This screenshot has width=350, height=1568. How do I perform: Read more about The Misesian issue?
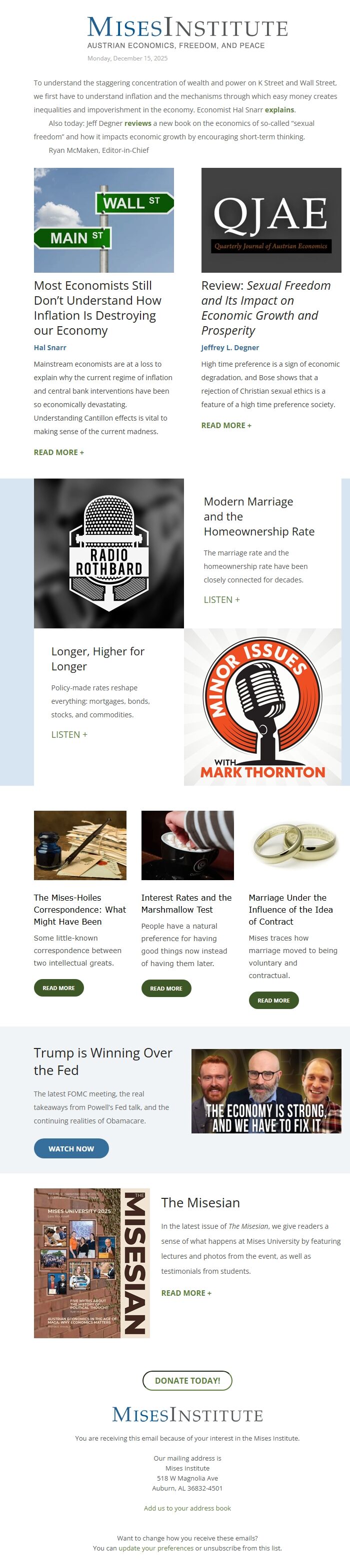click(x=186, y=1293)
